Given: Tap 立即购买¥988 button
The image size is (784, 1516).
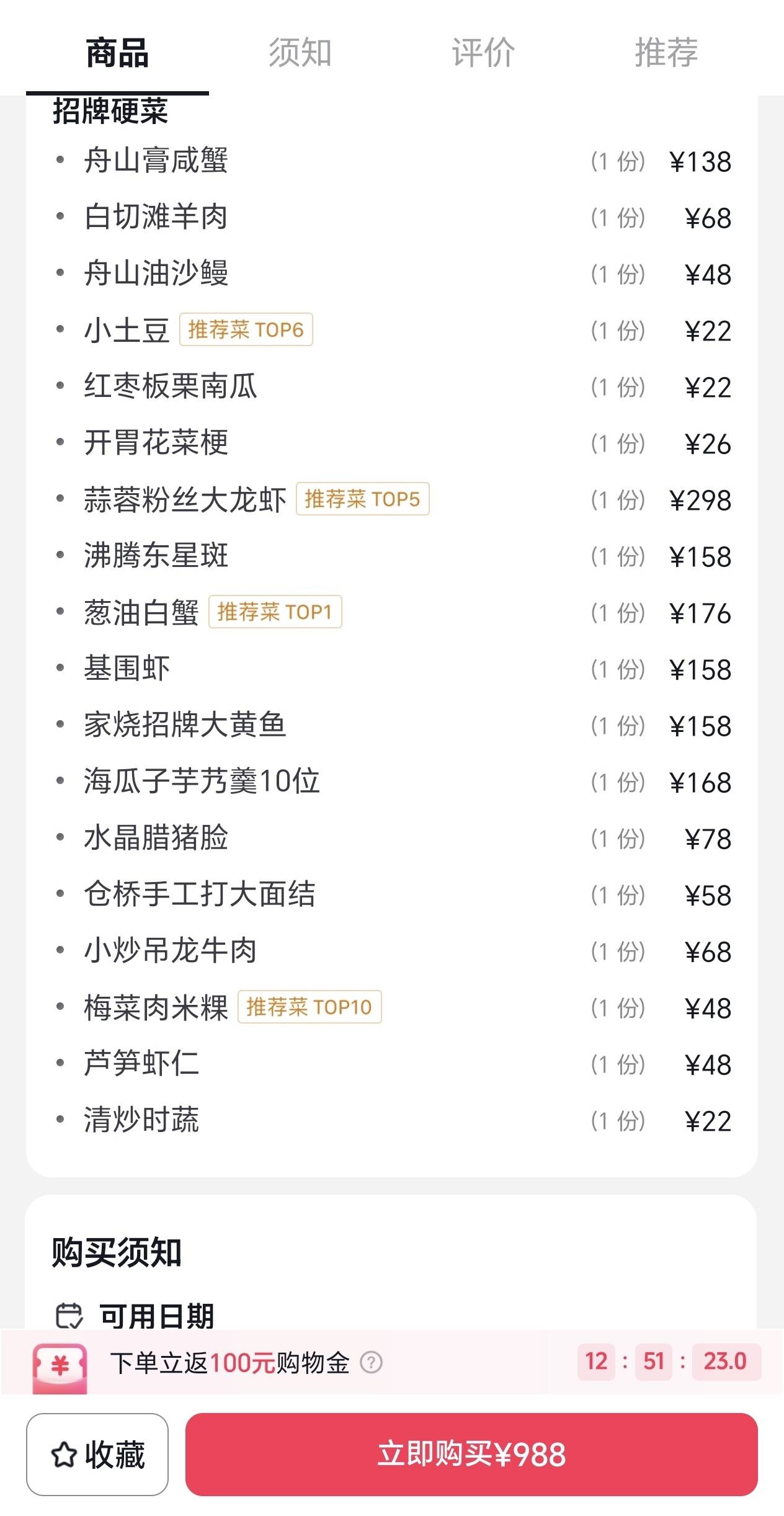Looking at the screenshot, I should pos(471,1455).
